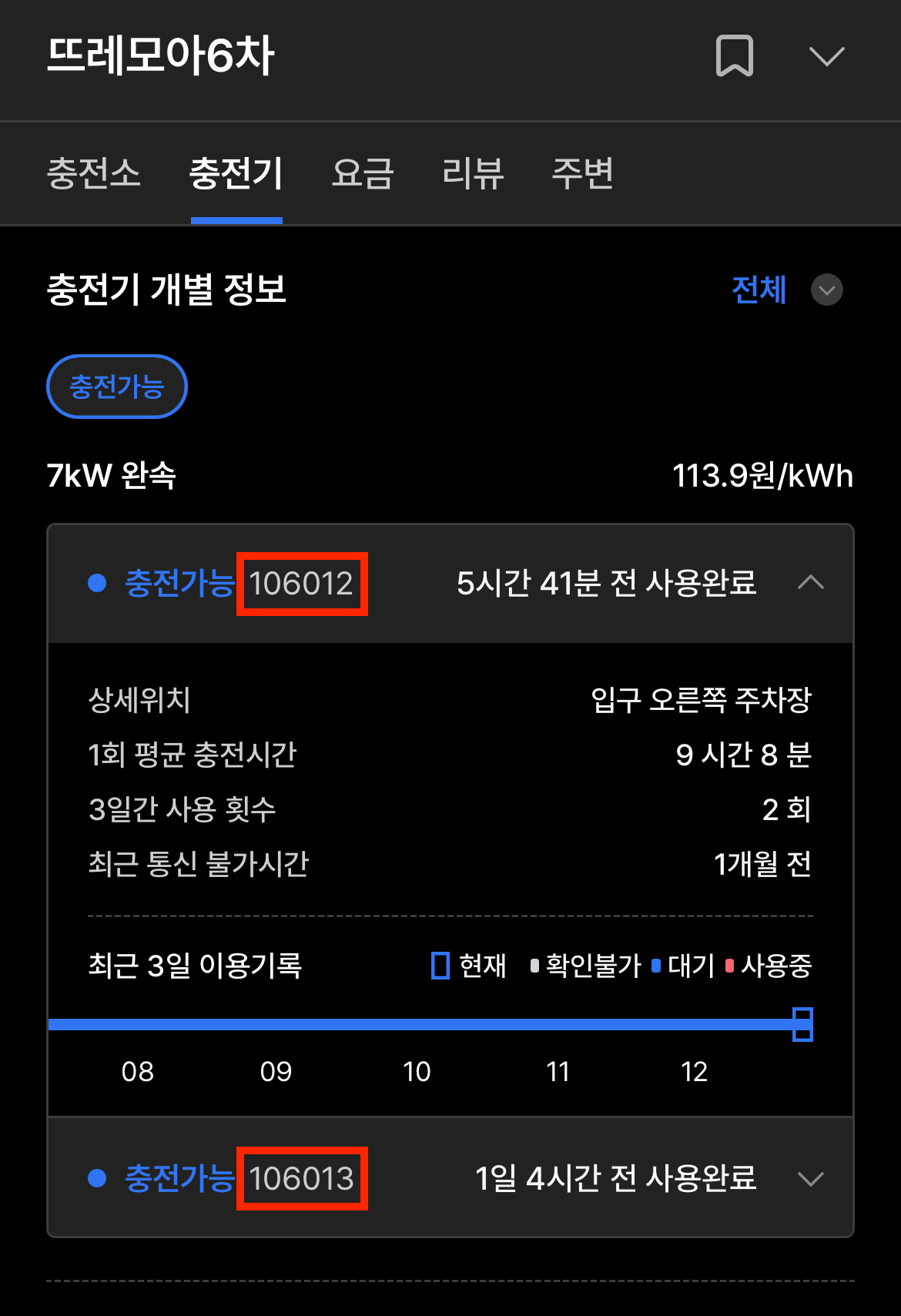
Task: Collapse charger 106012 details
Action: [x=810, y=583]
